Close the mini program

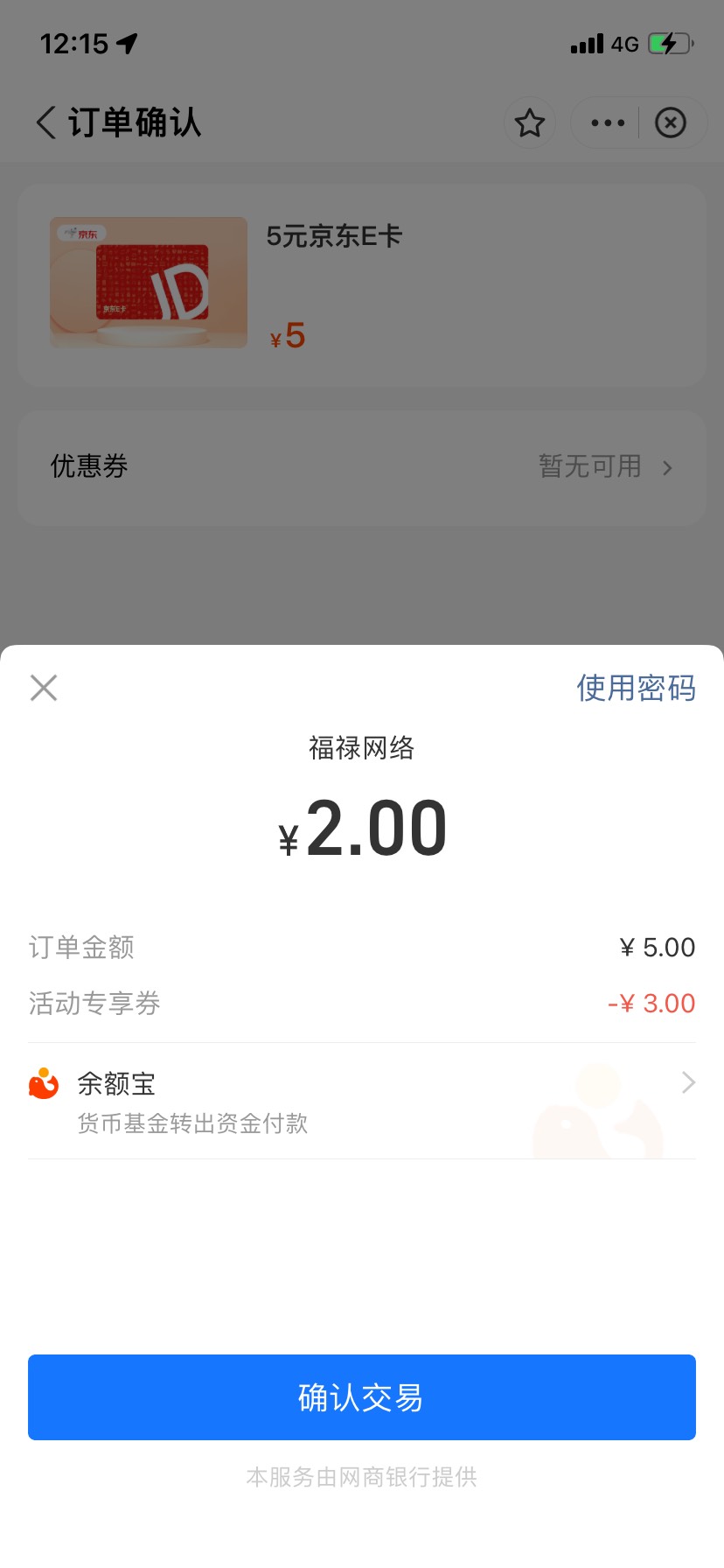click(671, 122)
